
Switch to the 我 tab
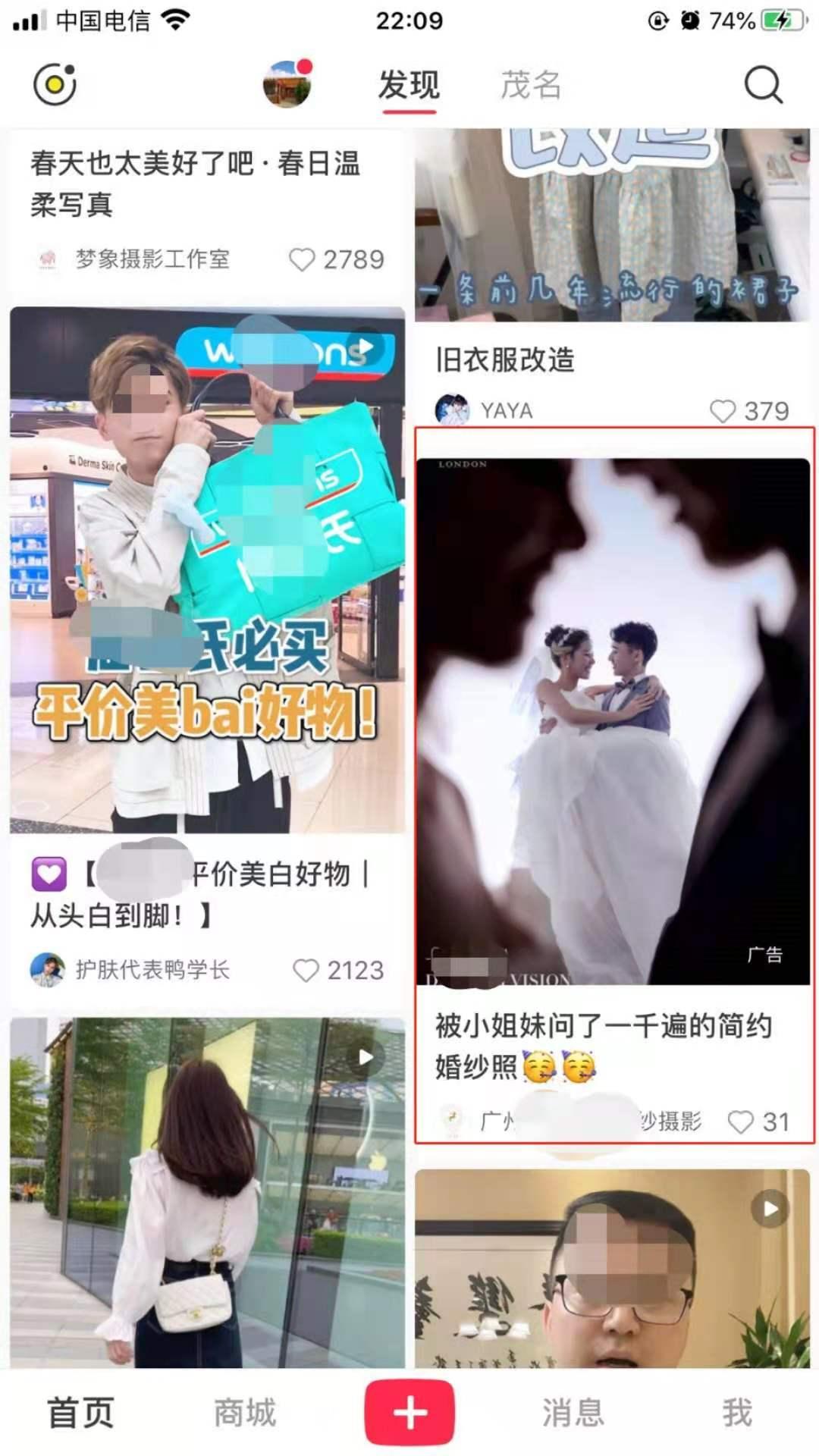click(737, 1414)
